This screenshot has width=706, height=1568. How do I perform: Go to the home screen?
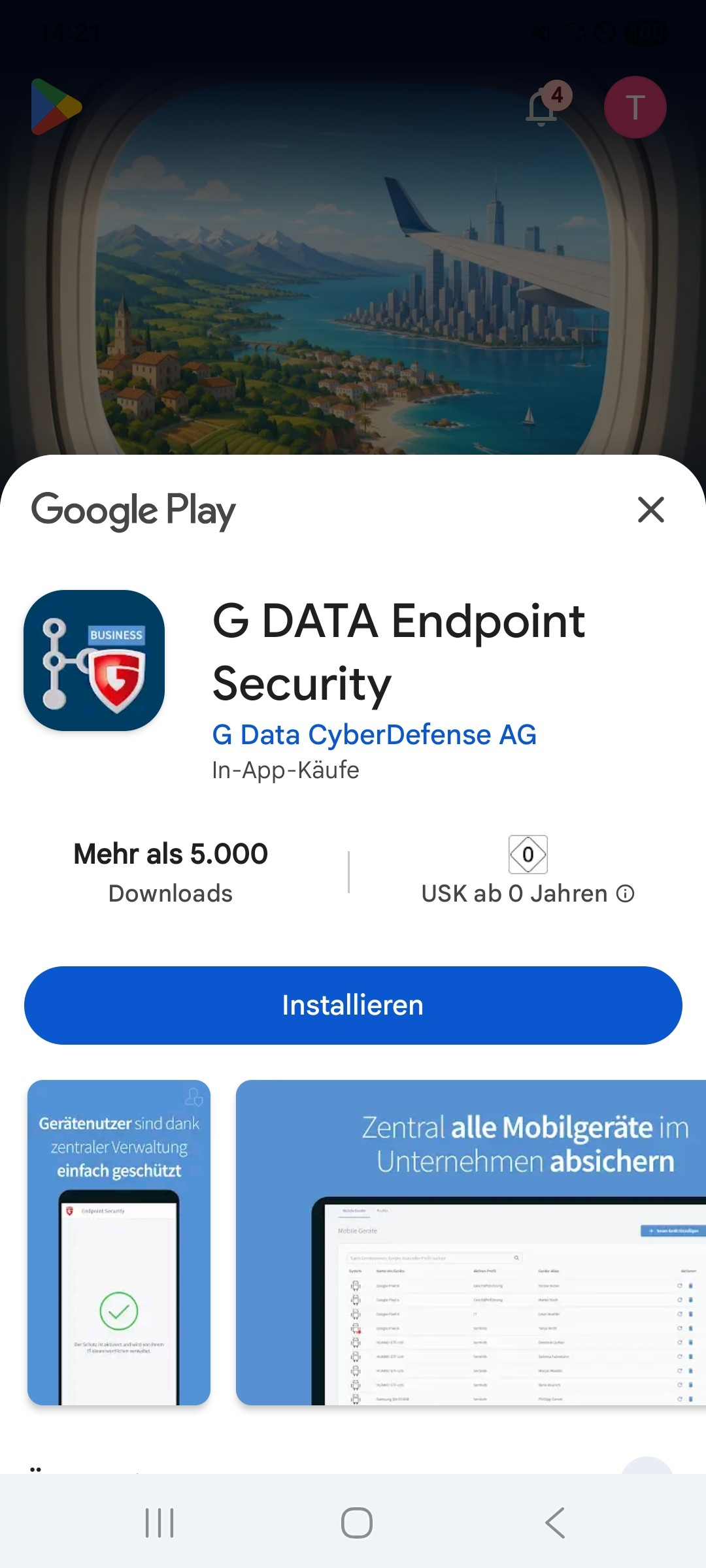tap(357, 1523)
